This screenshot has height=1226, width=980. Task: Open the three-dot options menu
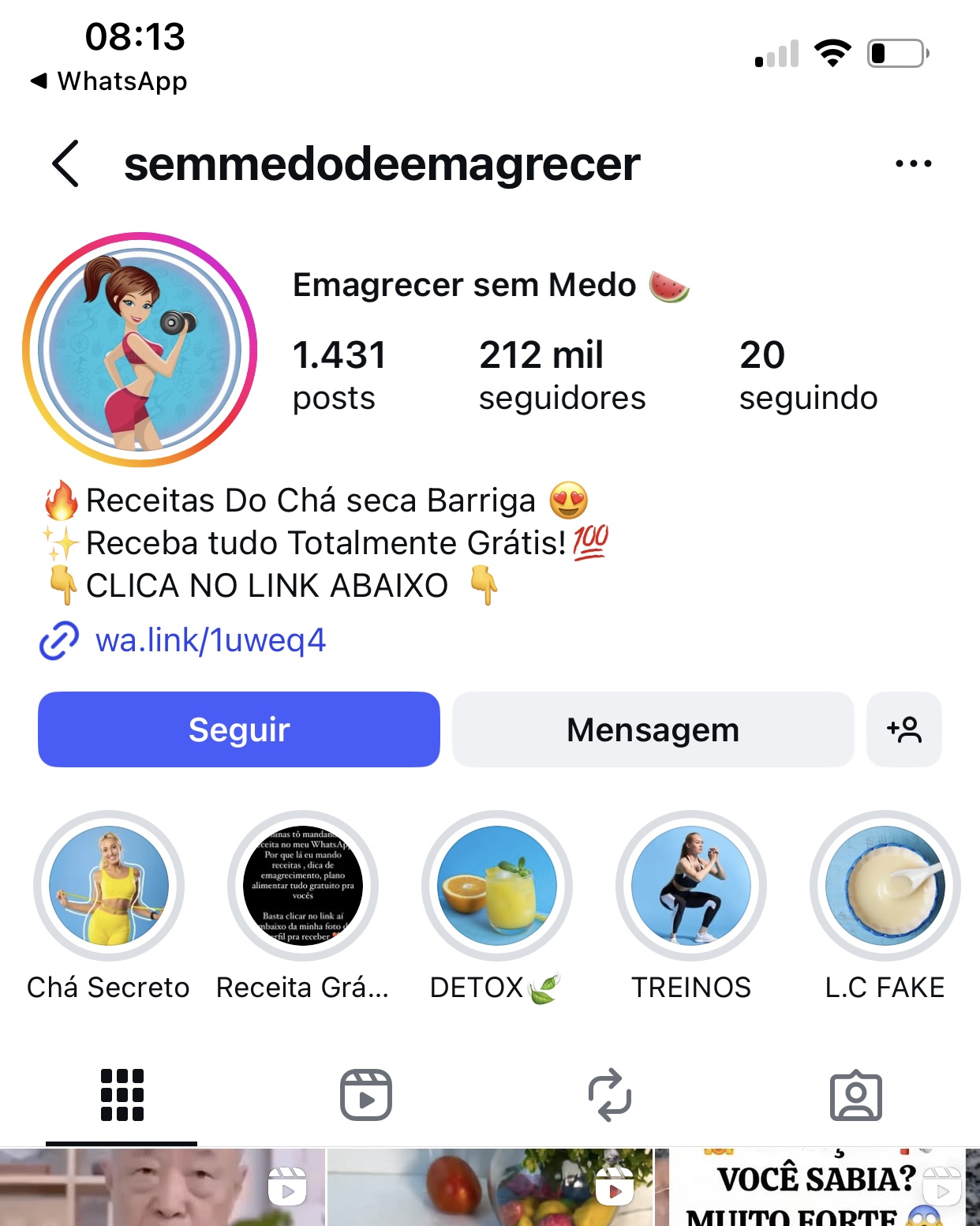tap(913, 164)
